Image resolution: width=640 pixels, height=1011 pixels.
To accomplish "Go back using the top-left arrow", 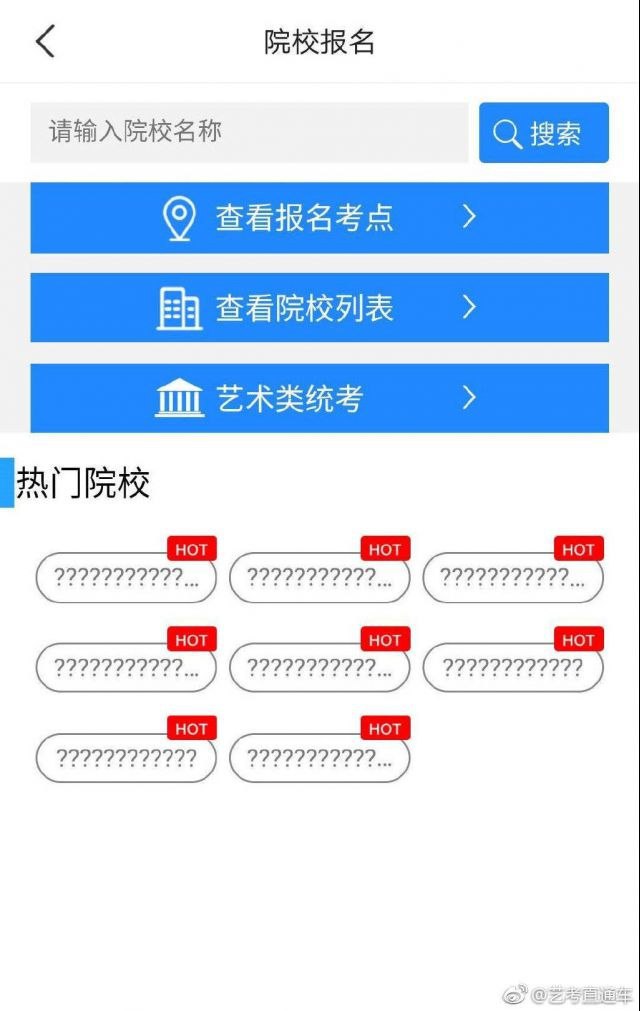I will point(45,41).
